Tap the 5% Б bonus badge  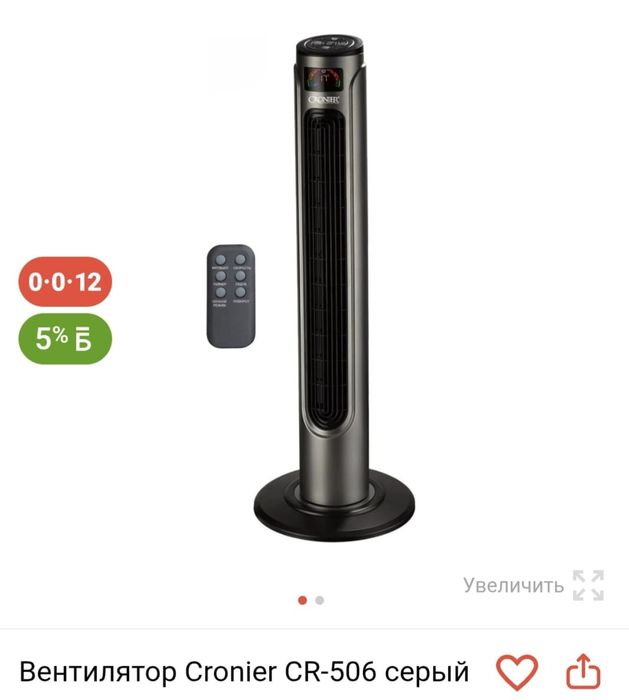pyautogui.click(x=65, y=338)
